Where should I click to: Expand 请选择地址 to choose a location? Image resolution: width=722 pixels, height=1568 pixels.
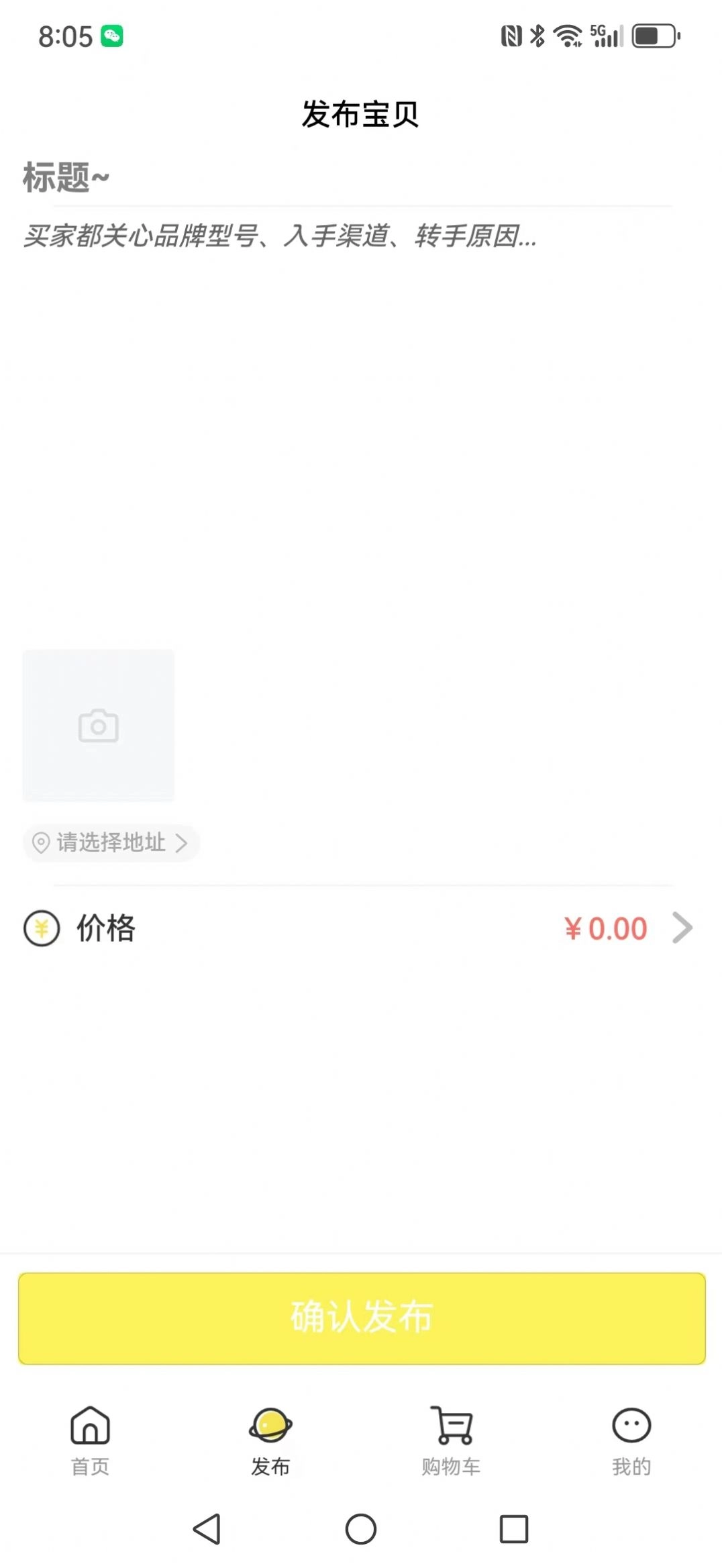click(111, 843)
